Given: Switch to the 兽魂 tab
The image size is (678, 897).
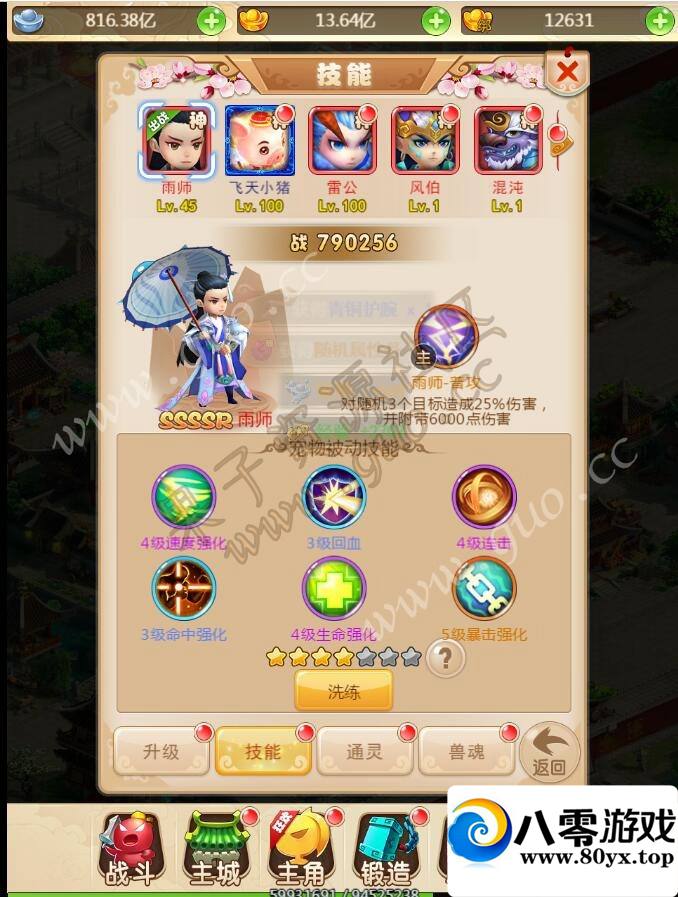Looking at the screenshot, I should coord(466,751).
